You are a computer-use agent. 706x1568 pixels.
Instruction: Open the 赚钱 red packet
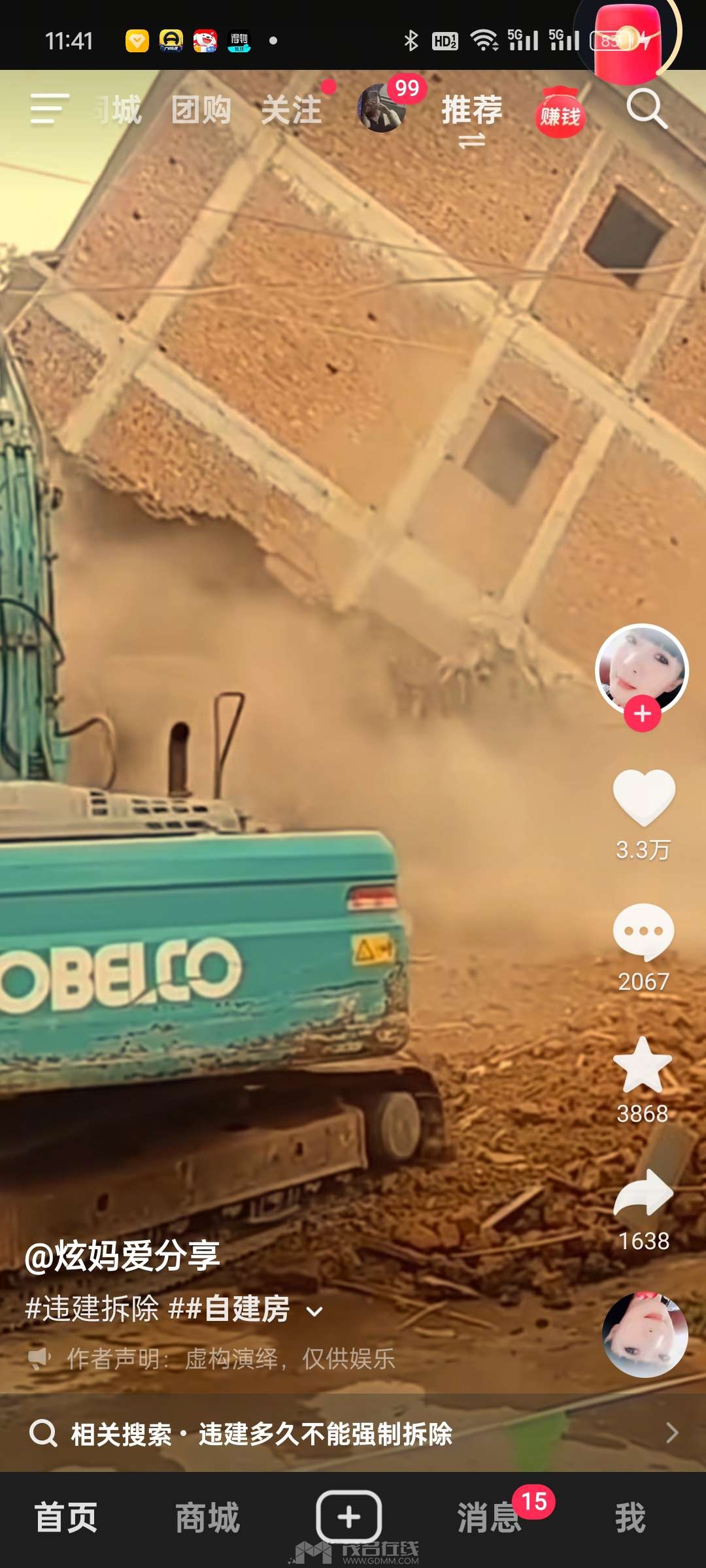pyautogui.click(x=560, y=114)
